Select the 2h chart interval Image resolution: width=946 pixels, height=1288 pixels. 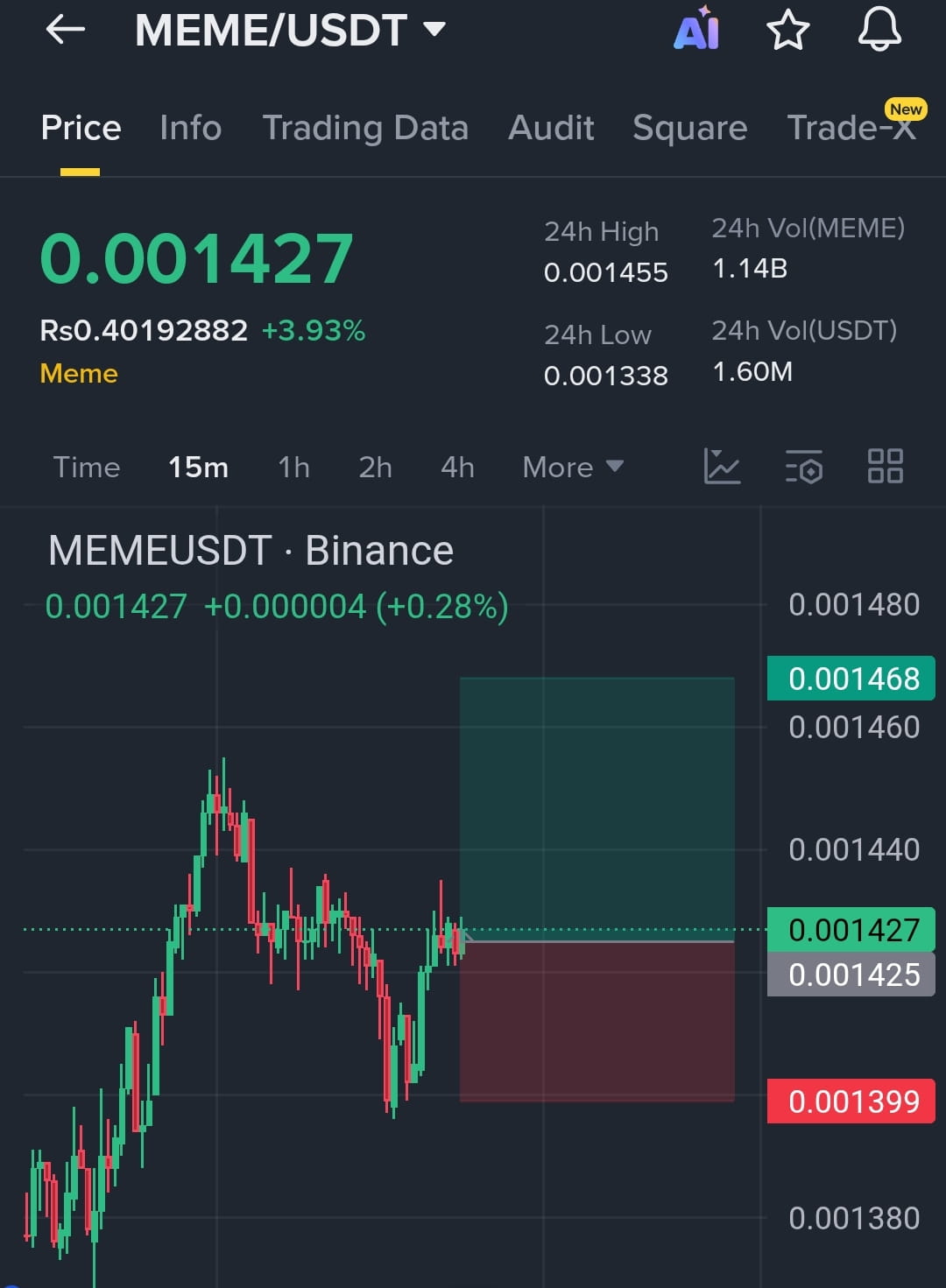[x=375, y=467]
